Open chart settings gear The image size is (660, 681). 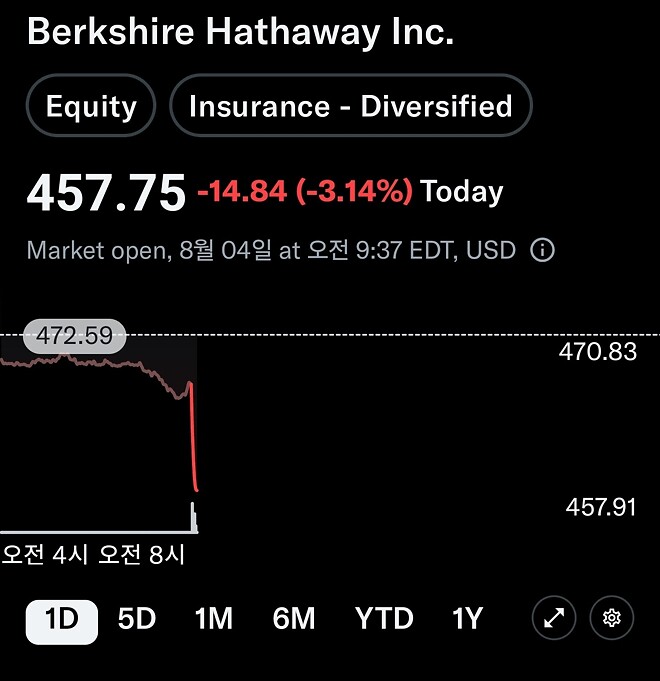[612, 619]
